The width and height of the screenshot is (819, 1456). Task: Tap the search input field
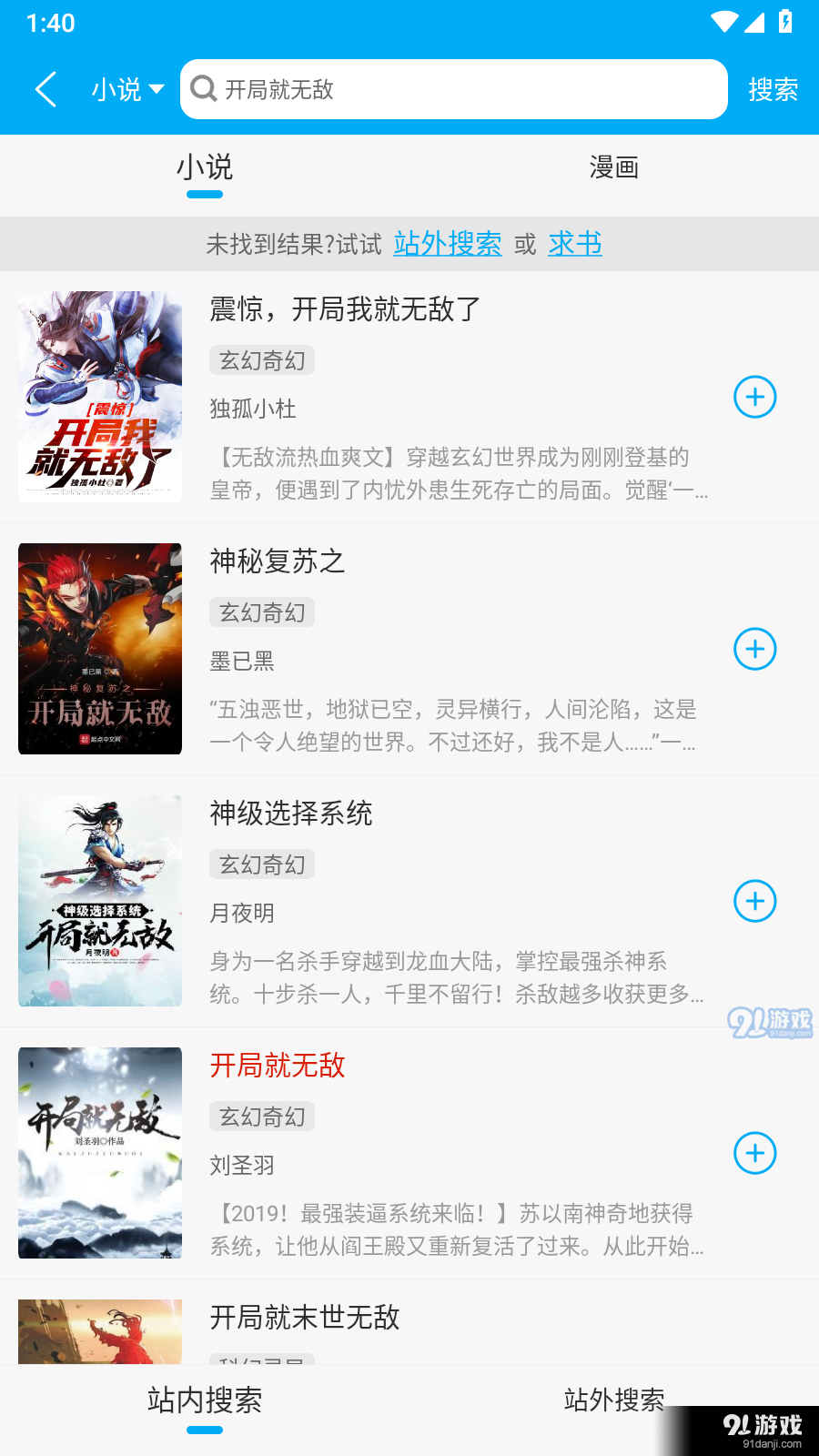pyautogui.click(x=453, y=89)
